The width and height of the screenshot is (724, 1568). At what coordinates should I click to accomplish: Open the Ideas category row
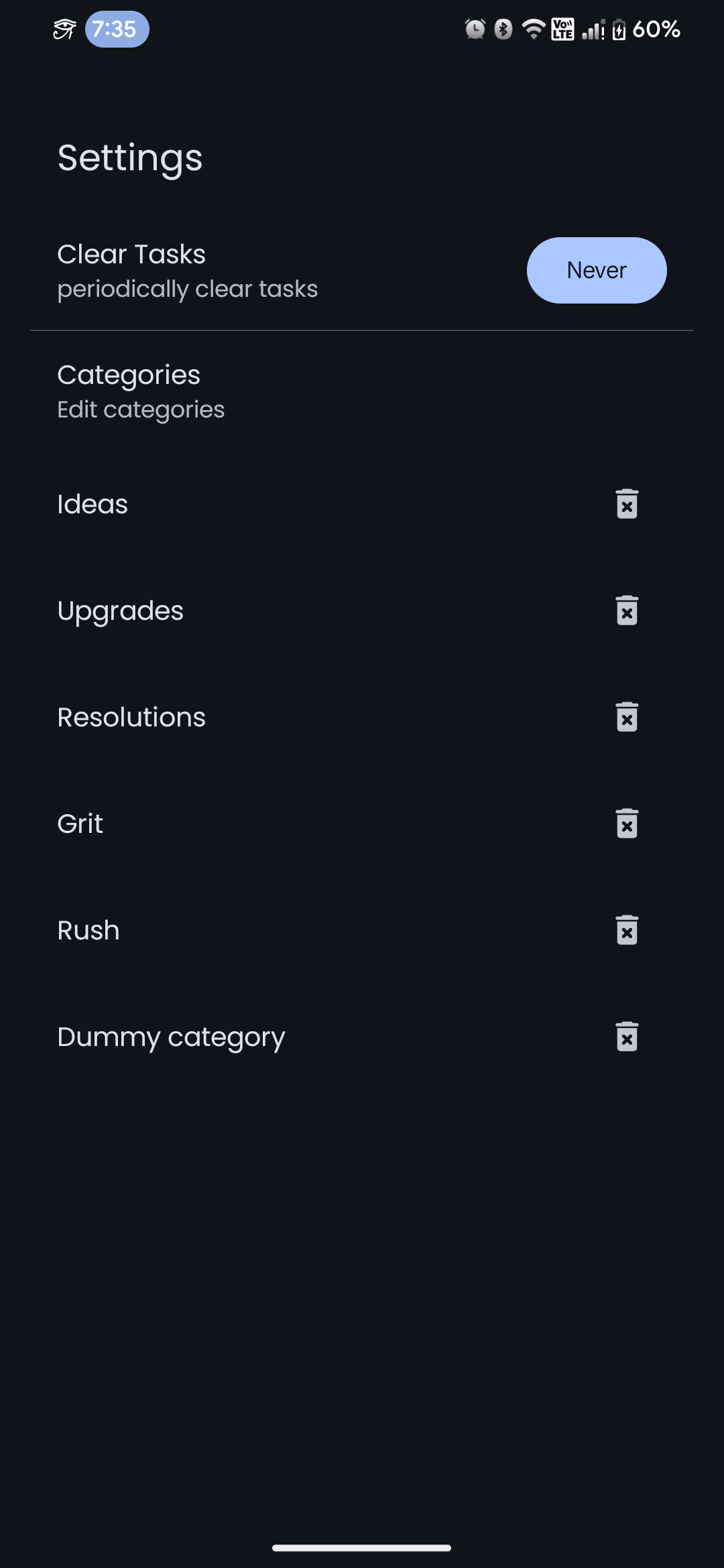coord(93,504)
